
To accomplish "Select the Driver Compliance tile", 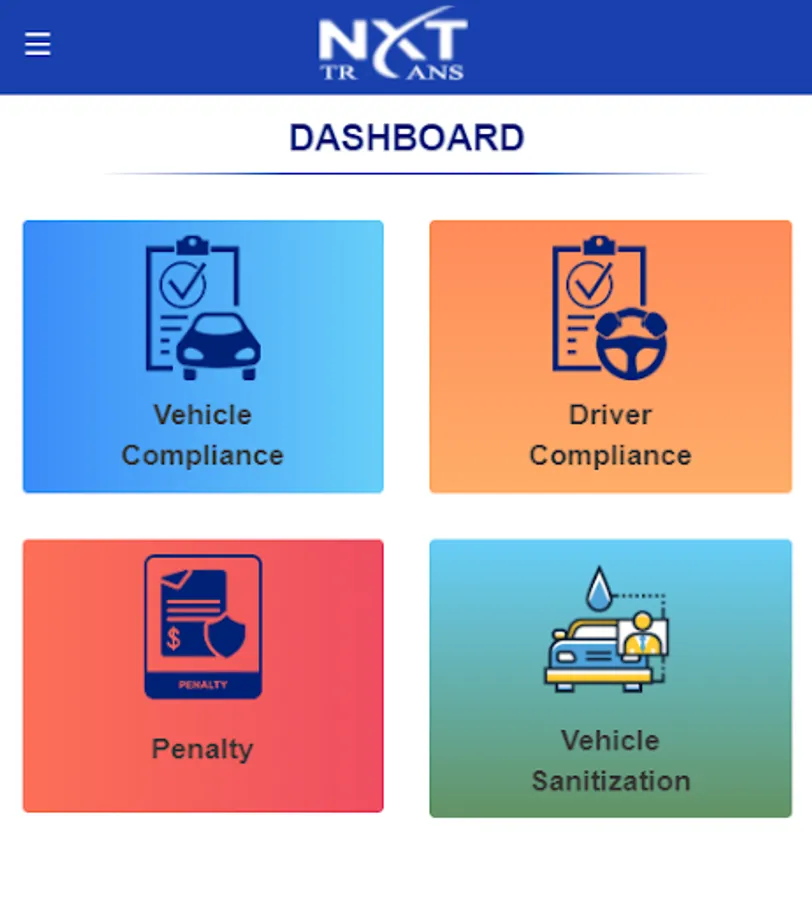I will (610, 357).
